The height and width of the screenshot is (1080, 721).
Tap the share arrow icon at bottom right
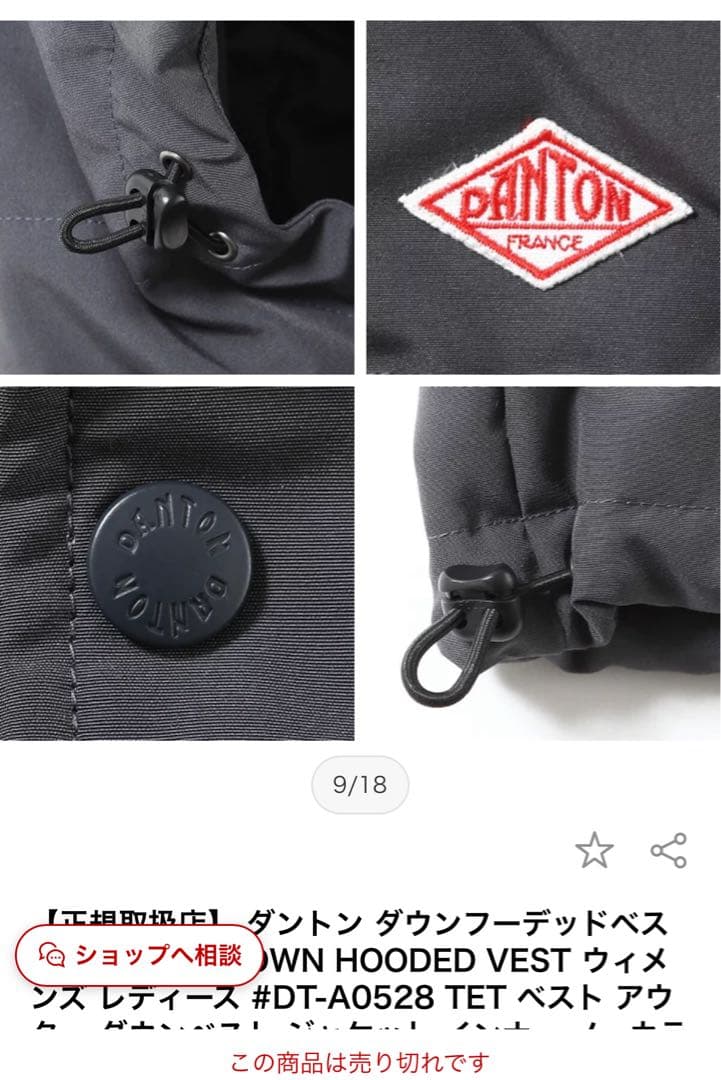coord(667,849)
